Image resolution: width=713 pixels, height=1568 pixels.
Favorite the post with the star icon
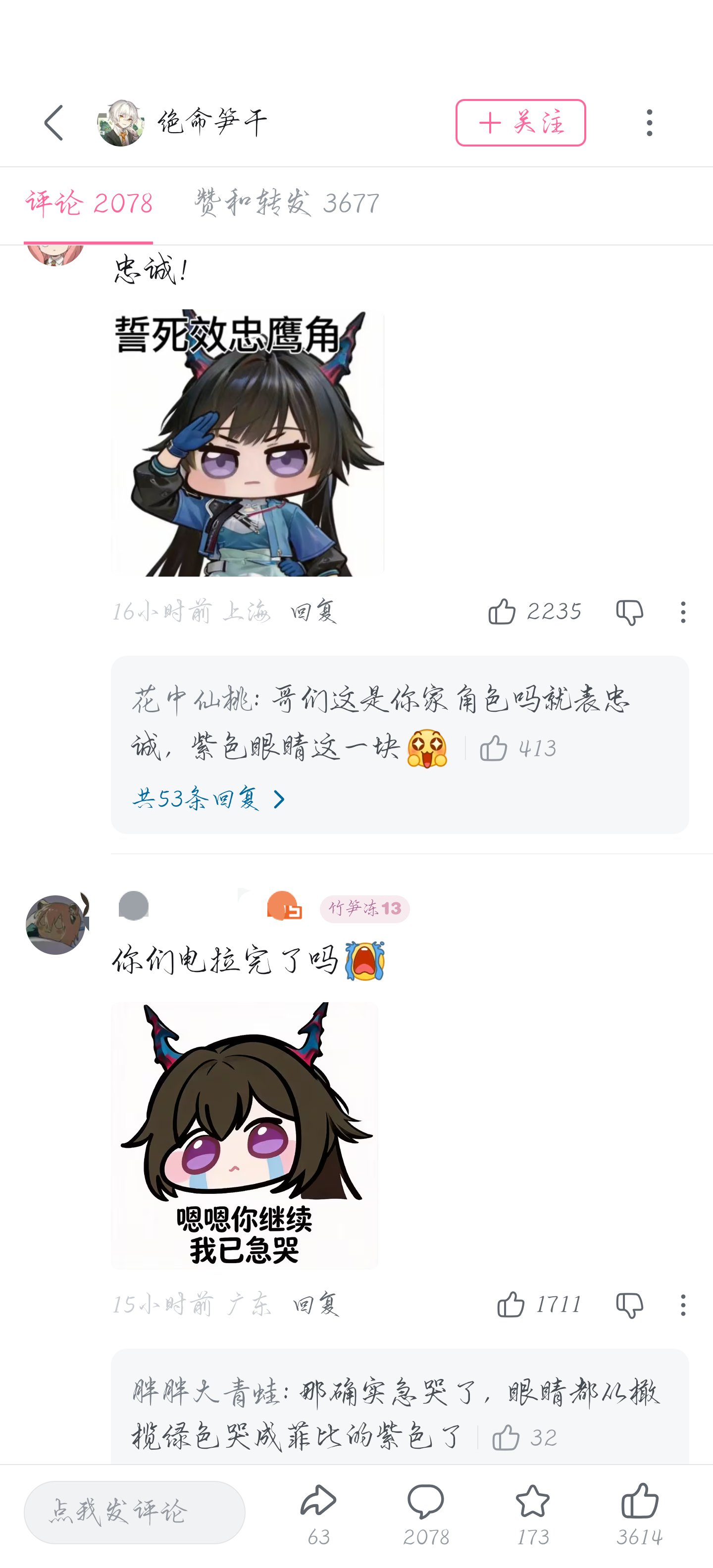click(x=533, y=1514)
